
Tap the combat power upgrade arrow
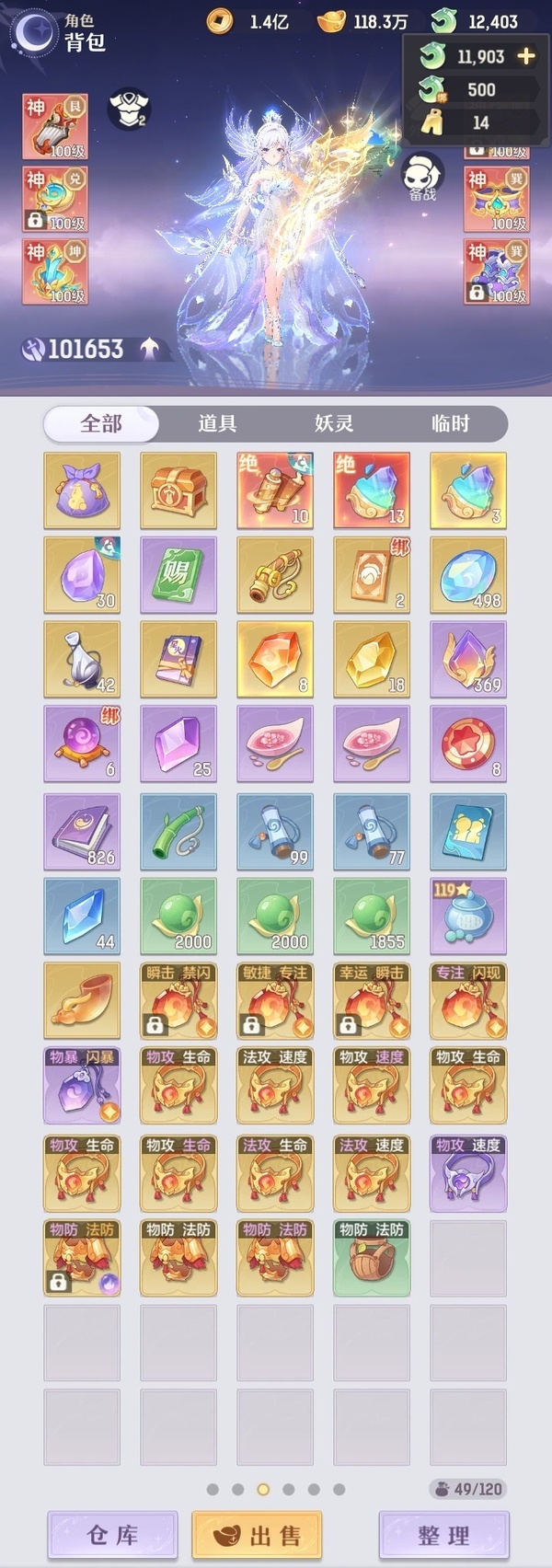[x=149, y=348]
